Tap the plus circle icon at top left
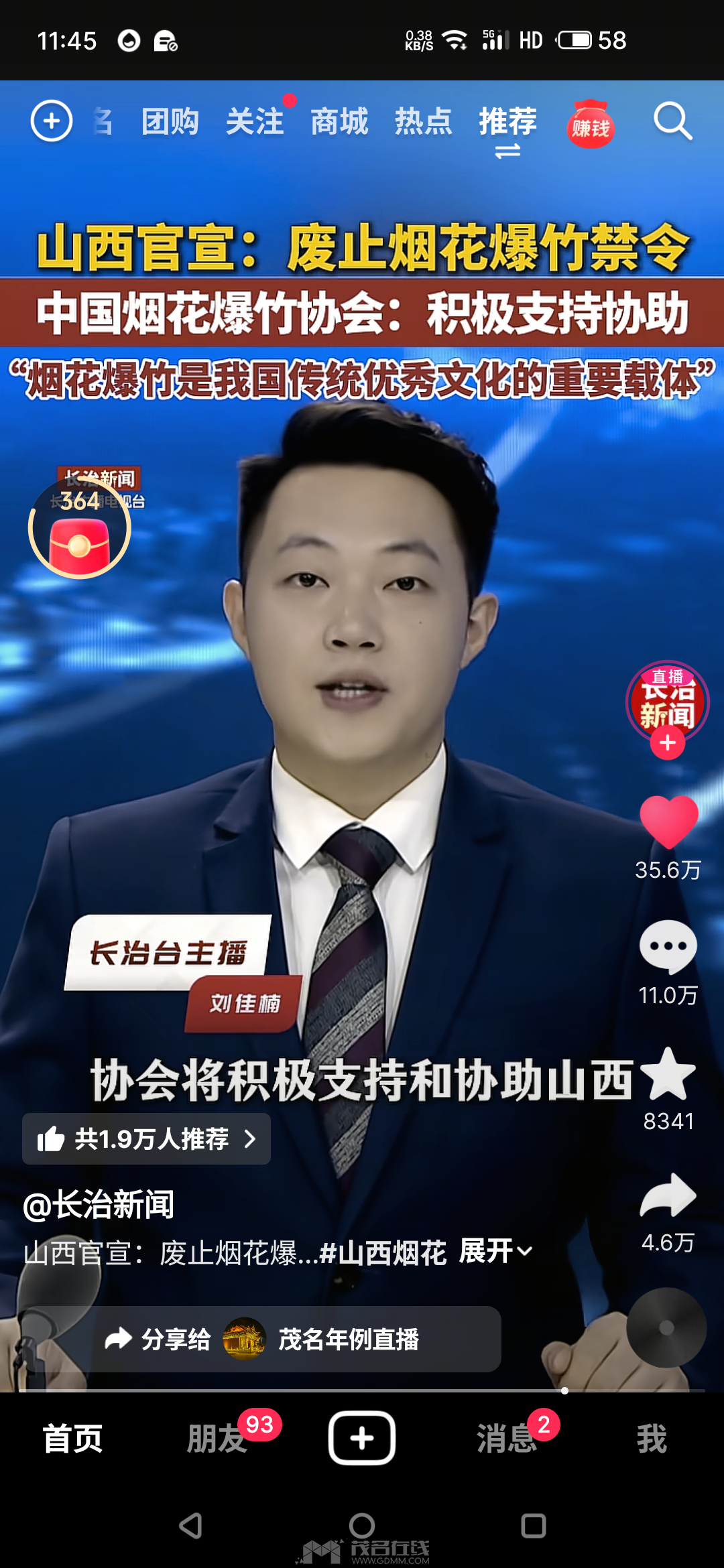 52,121
